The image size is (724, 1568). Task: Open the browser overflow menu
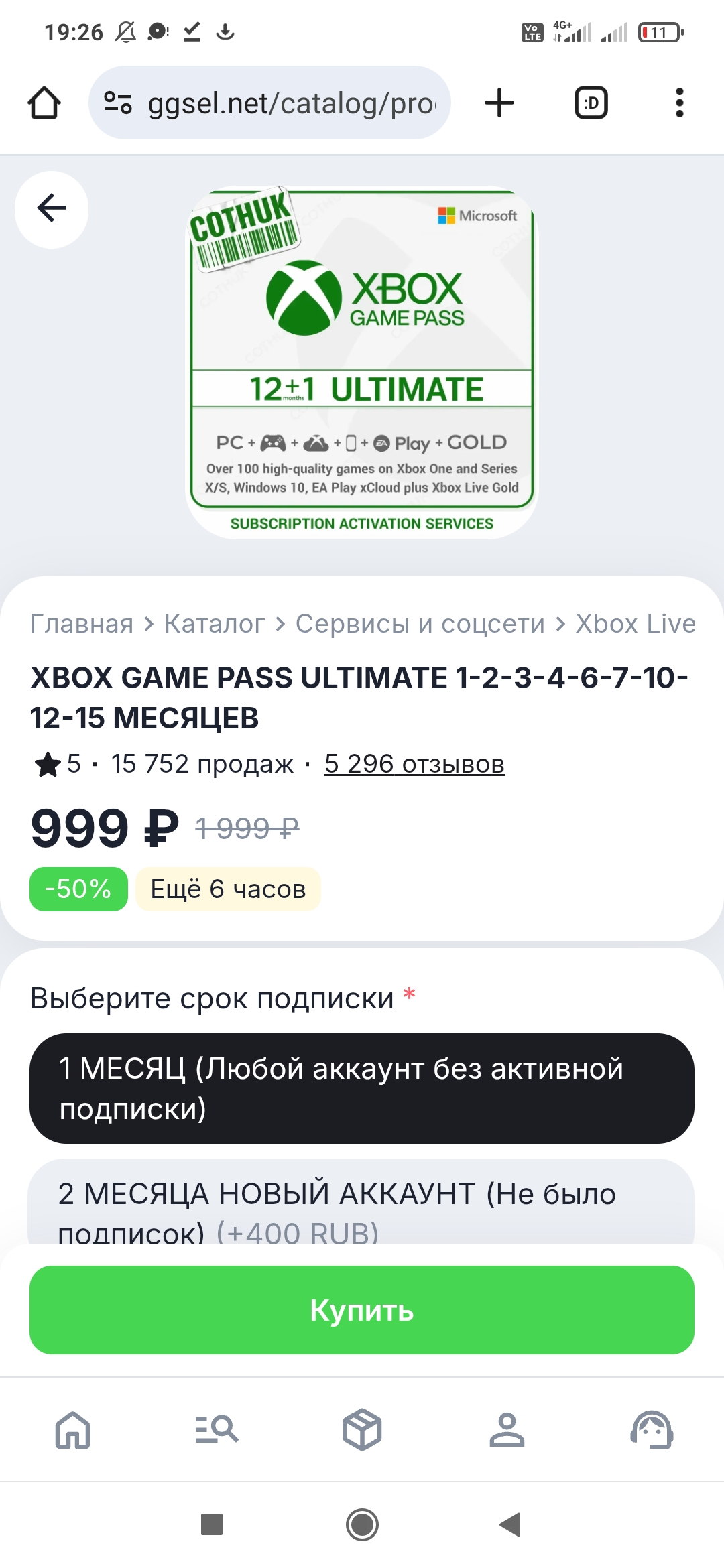[679, 103]
